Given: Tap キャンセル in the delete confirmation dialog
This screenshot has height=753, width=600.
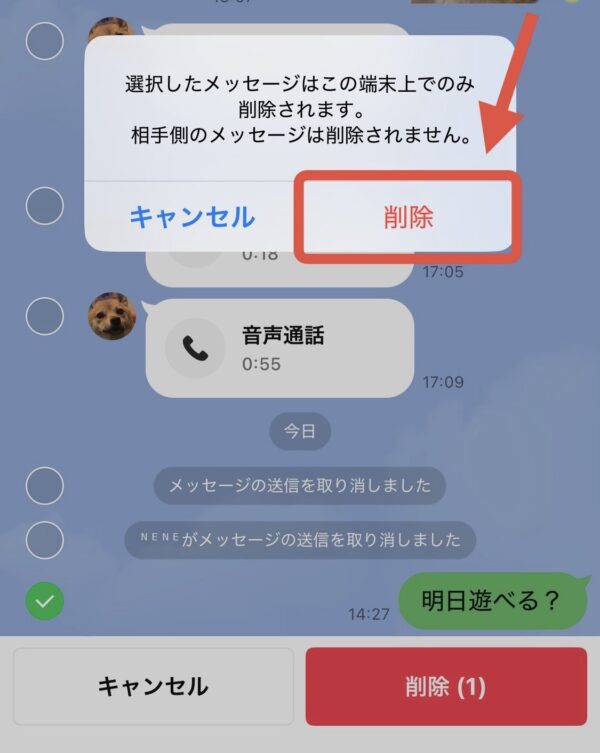Looking at the screenshot, I should (192, 217).
